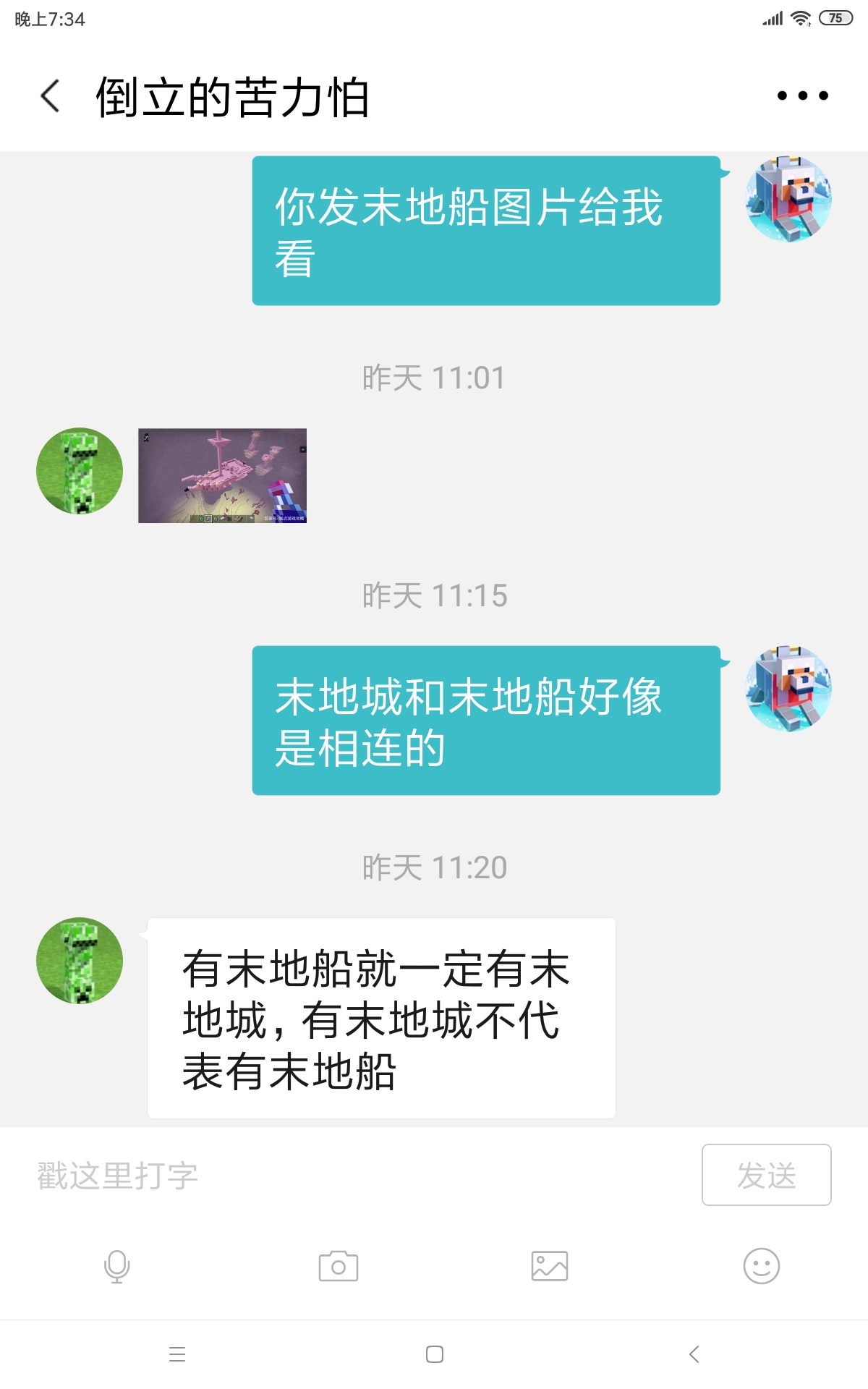The width and height of the screenshot is (868, 1389).
Task: Tap the system home button
Action: pos(435,1354)
